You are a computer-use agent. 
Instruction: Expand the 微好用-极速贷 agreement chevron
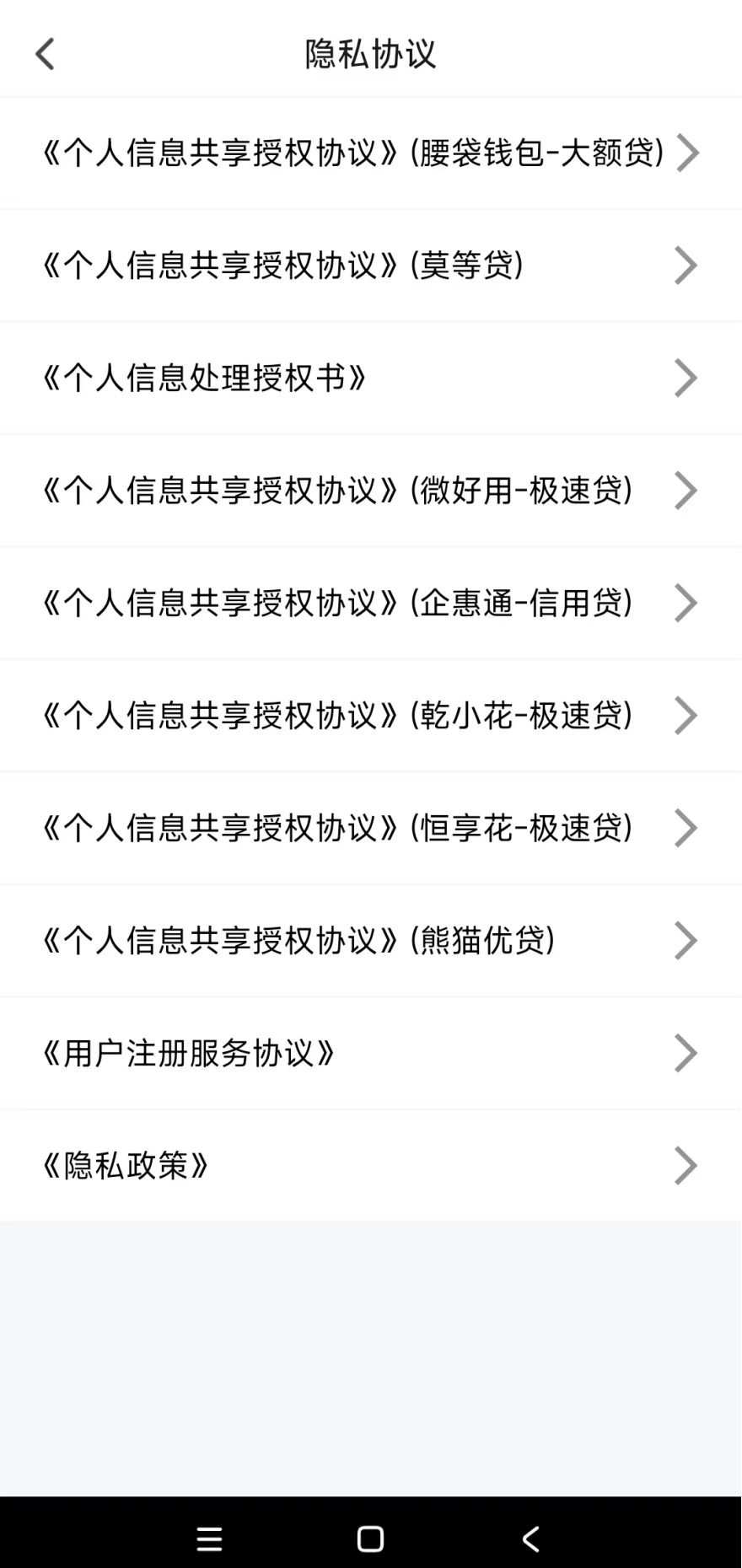coord(686,490)
